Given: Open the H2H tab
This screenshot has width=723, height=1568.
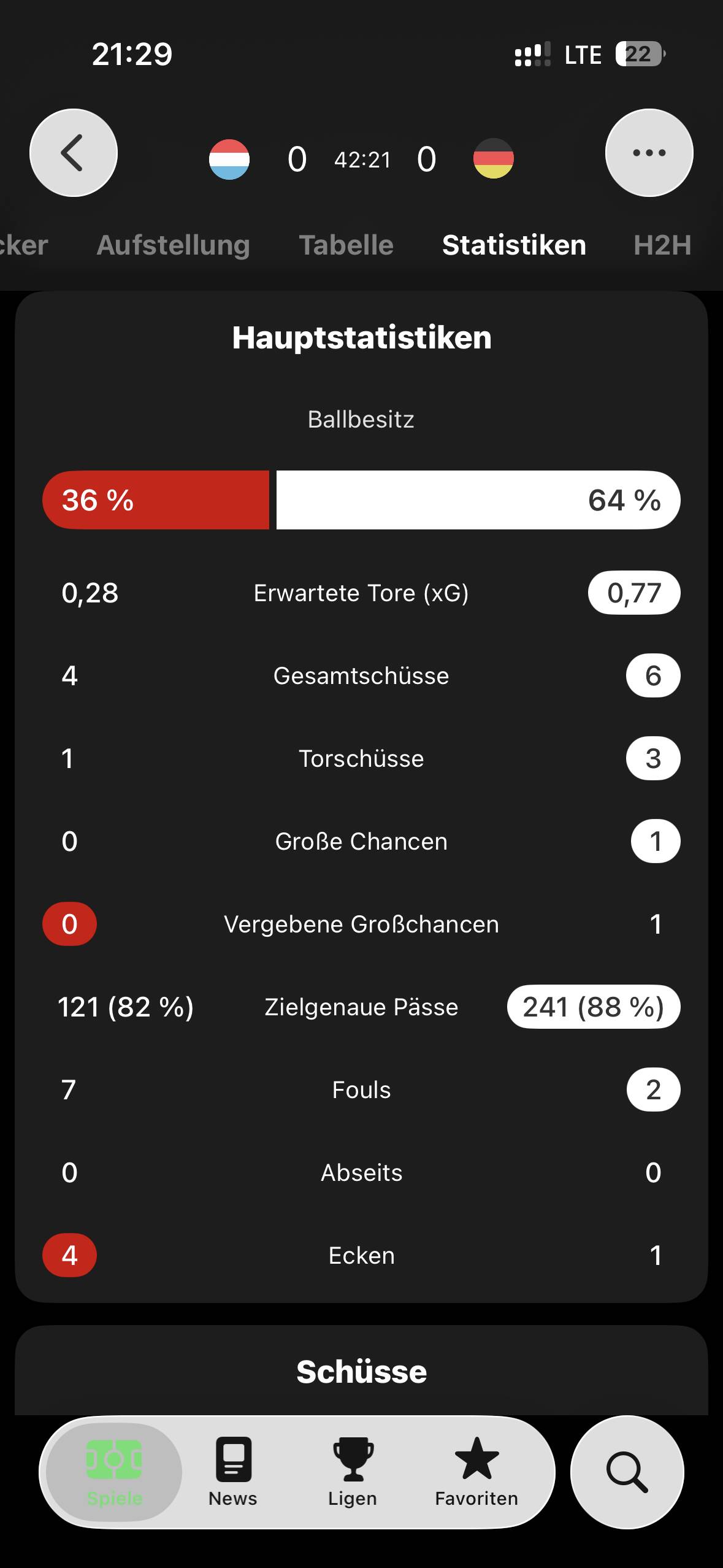Looking at the screenshot, I should point(662,245).
